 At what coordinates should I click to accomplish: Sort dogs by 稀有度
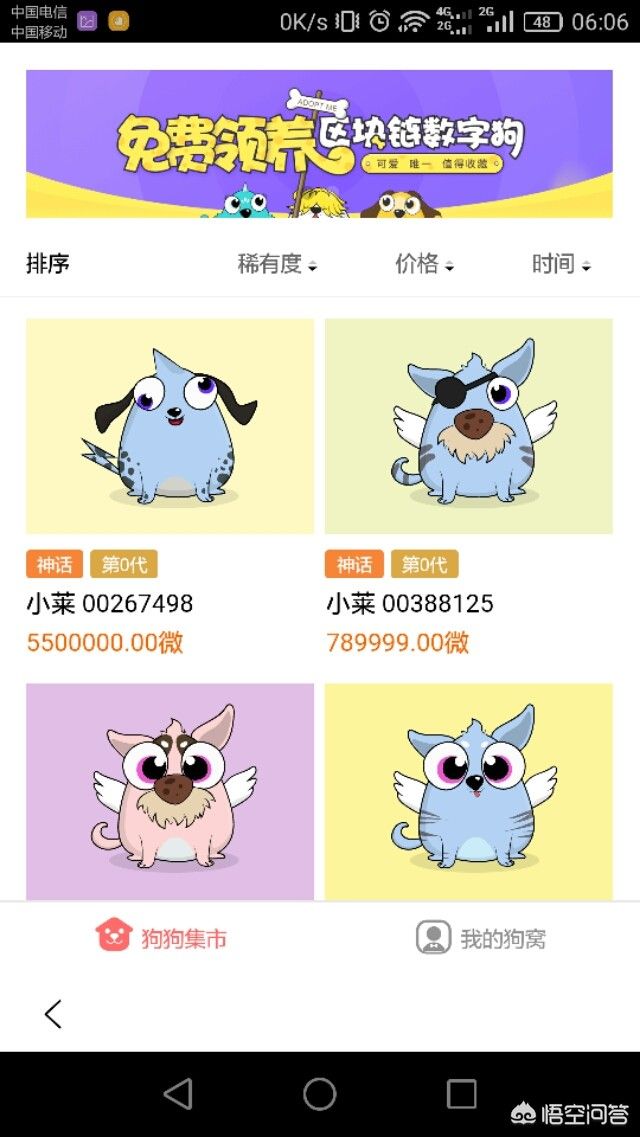pyautogui.click(x=278, y=264)
